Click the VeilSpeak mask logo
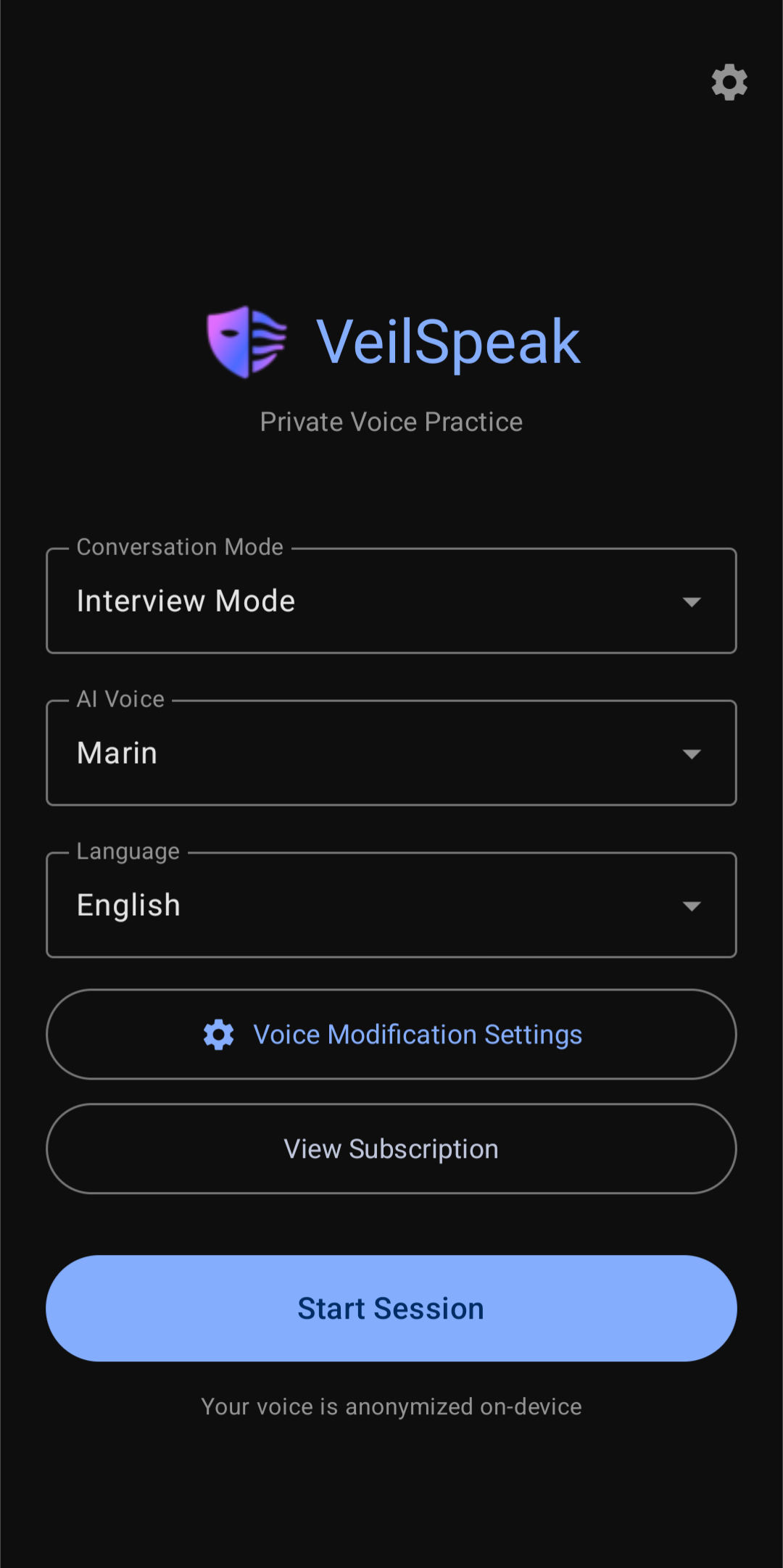Image resolution: width=783 pixels, height=1568 pixels. click(x=246, y=342)
